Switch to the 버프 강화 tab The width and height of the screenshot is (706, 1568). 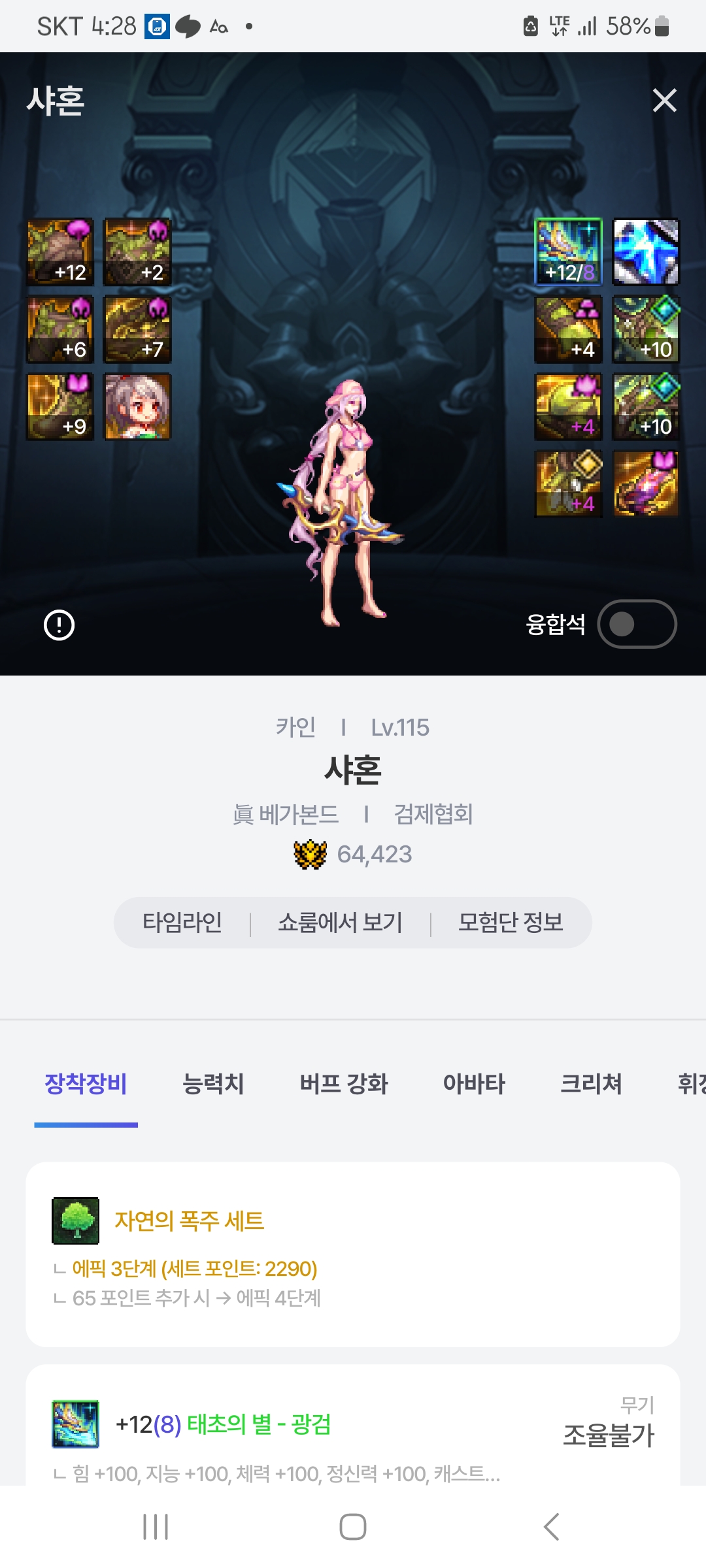pos(344,1084)
